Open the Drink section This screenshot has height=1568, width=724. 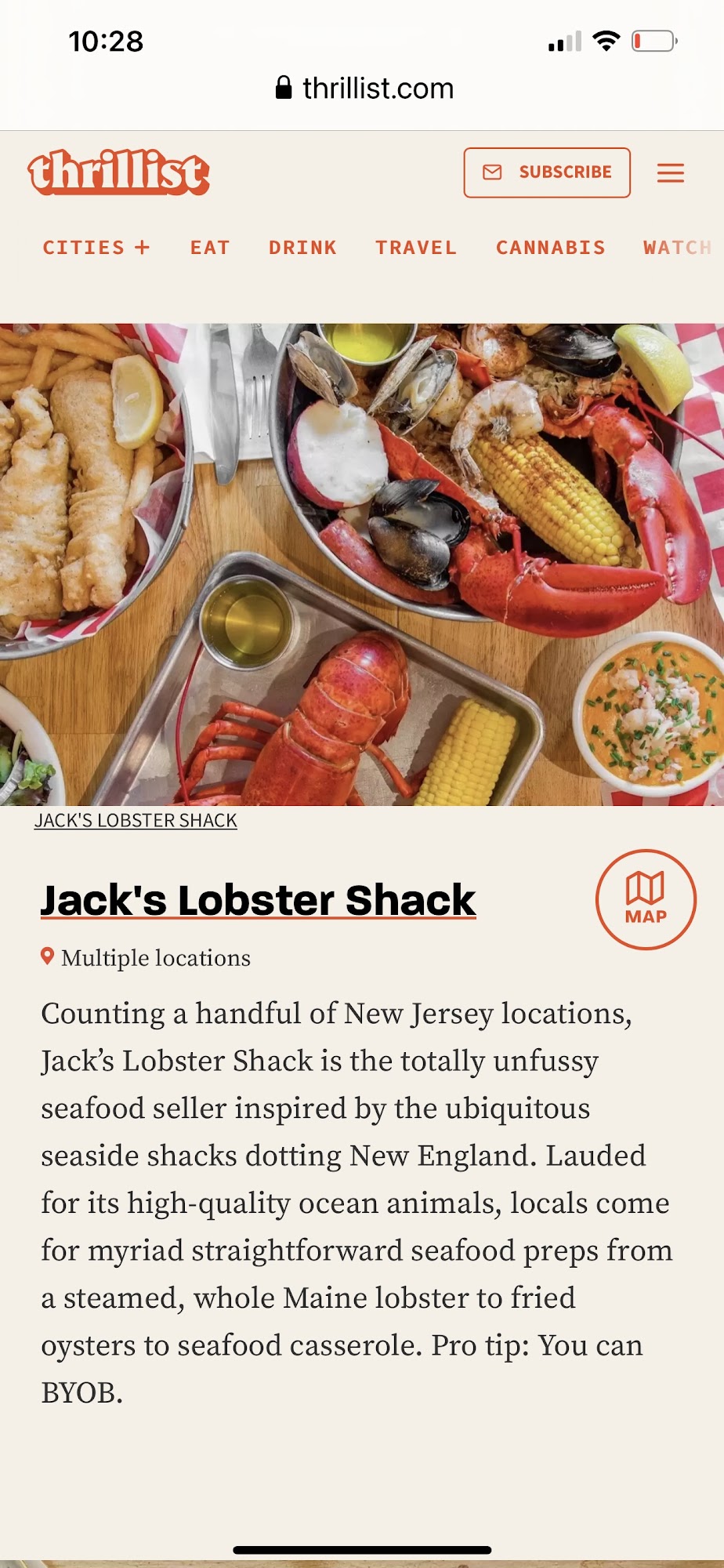[x=302, y=248]
